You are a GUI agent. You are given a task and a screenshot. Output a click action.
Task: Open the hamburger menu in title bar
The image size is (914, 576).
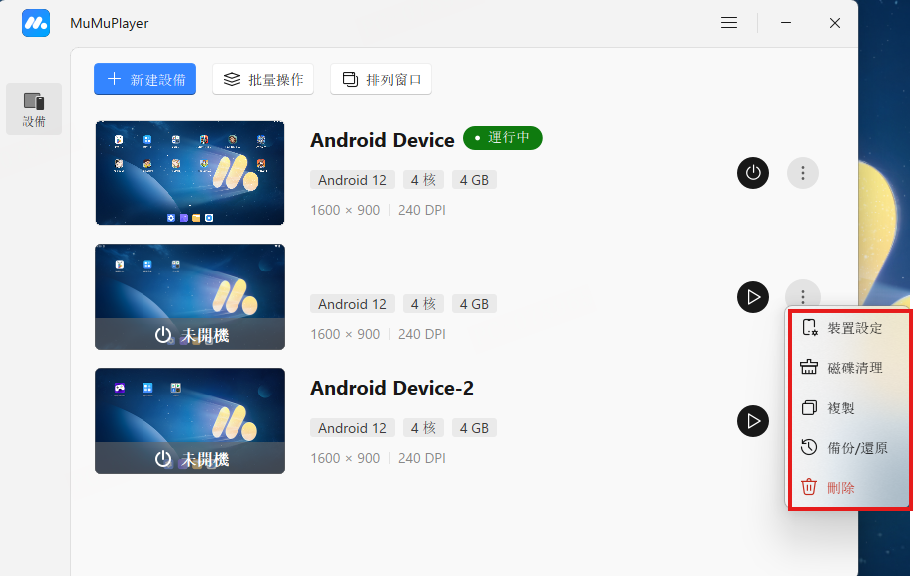click(x=729, y=23)
